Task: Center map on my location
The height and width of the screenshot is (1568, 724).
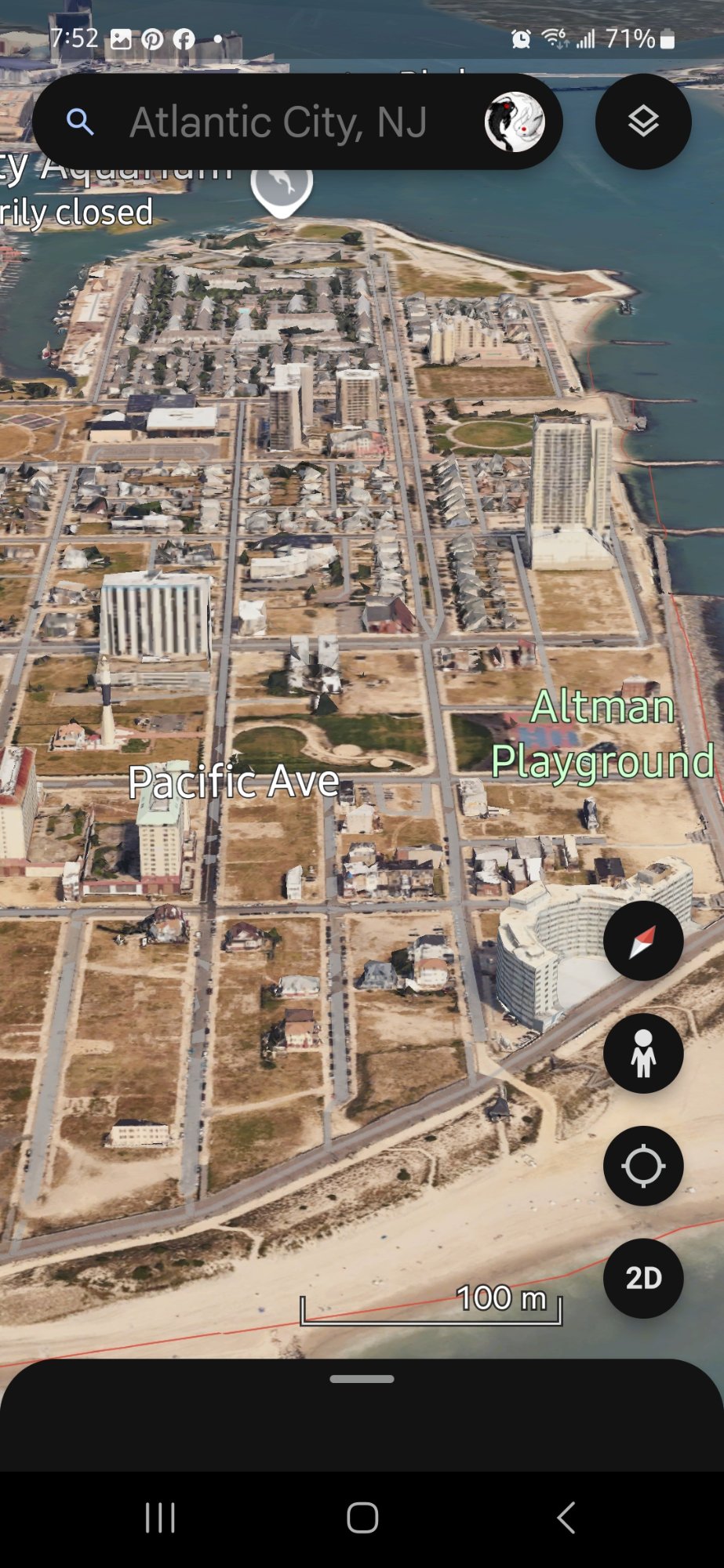Action: [x=643, y=1166]
